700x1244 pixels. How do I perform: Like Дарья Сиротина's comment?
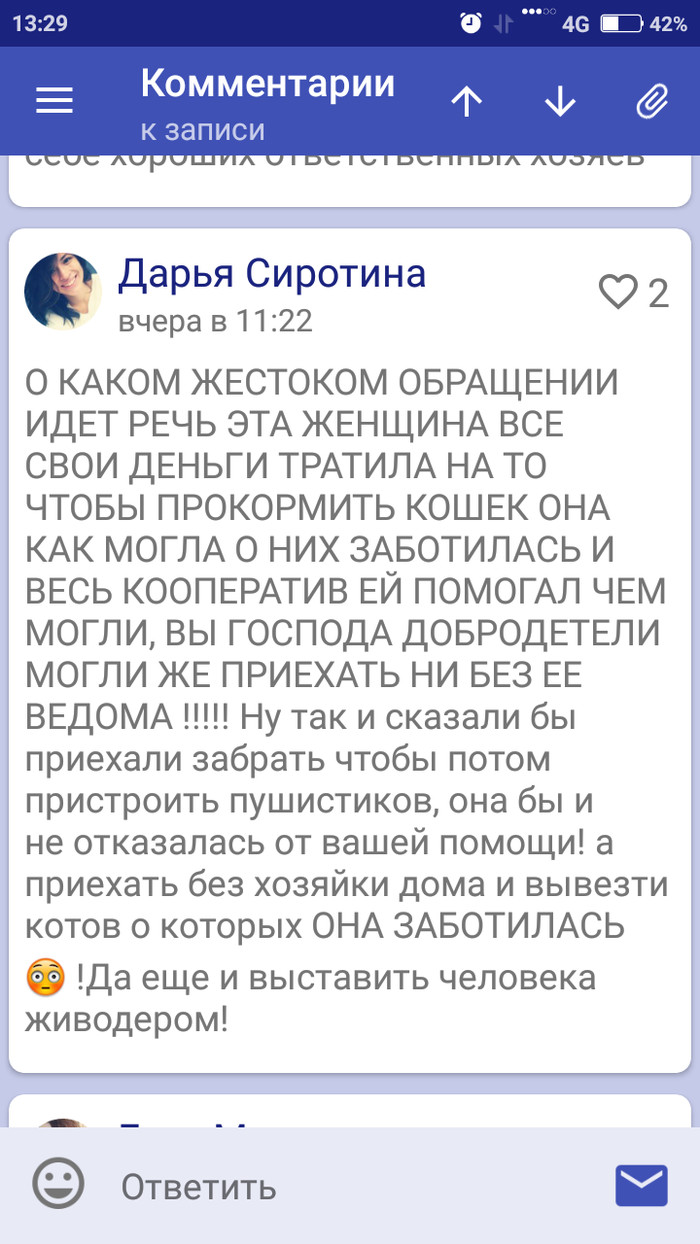pos(618,293)
